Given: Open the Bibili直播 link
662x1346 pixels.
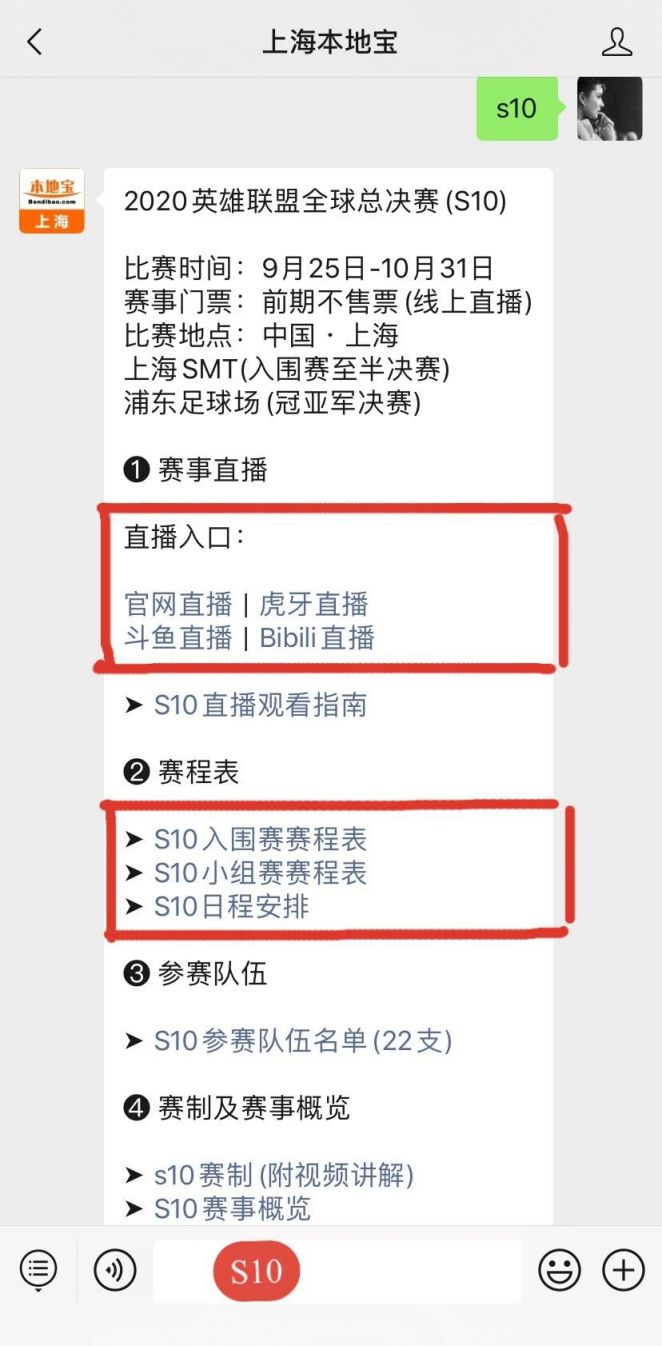Looking at the screenshot, I should (x=317, y=637).
